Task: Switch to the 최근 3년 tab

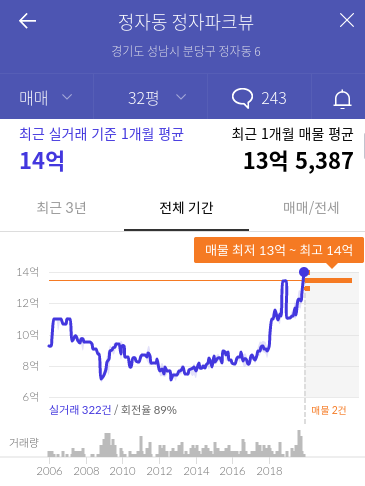Action: click(x=62, y=208)
